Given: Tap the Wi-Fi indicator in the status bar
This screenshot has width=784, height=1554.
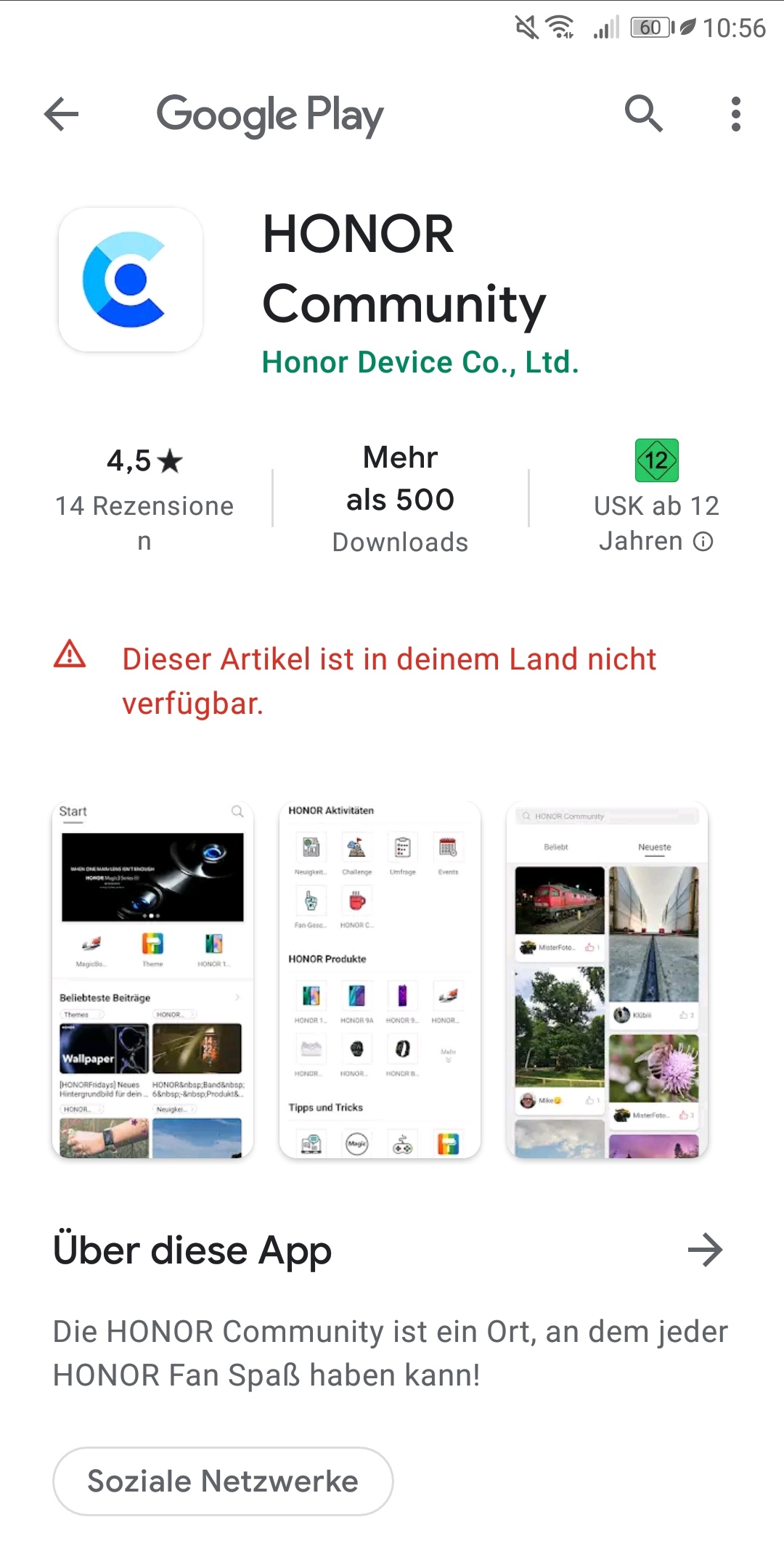Looking at the screenshot, I should tap(560, 28).
